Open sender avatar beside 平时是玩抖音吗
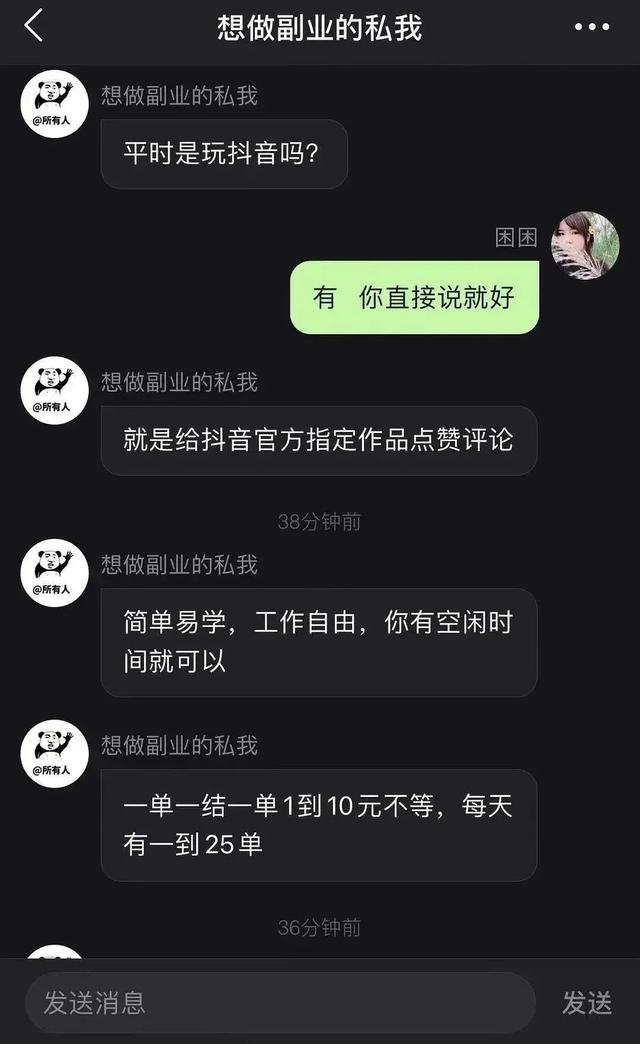This screenshot has width=640, height=1044. pyautogui.click(x=55, y=104)
